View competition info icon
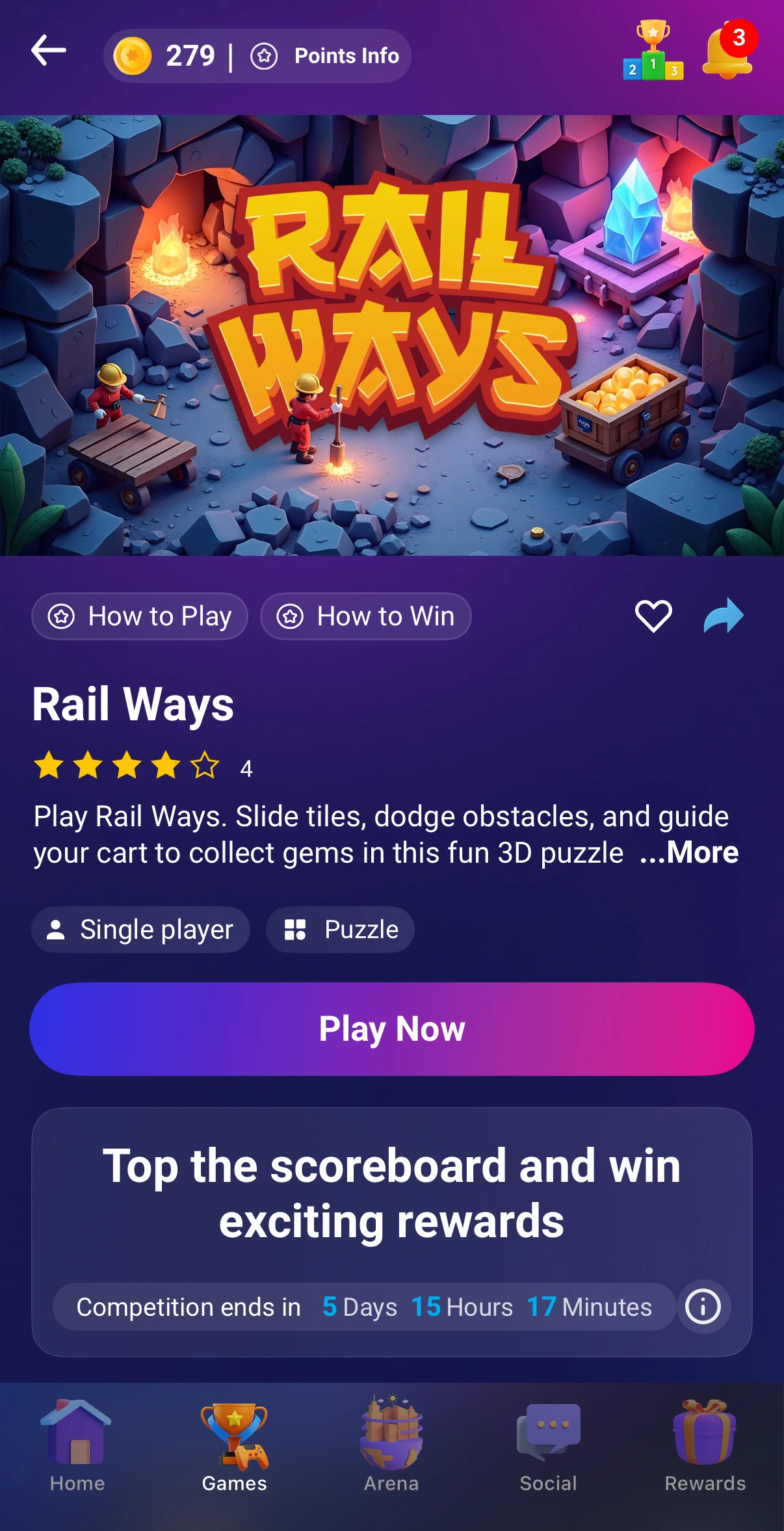This screenshot has height=1531, width=784. [703, 1307]
